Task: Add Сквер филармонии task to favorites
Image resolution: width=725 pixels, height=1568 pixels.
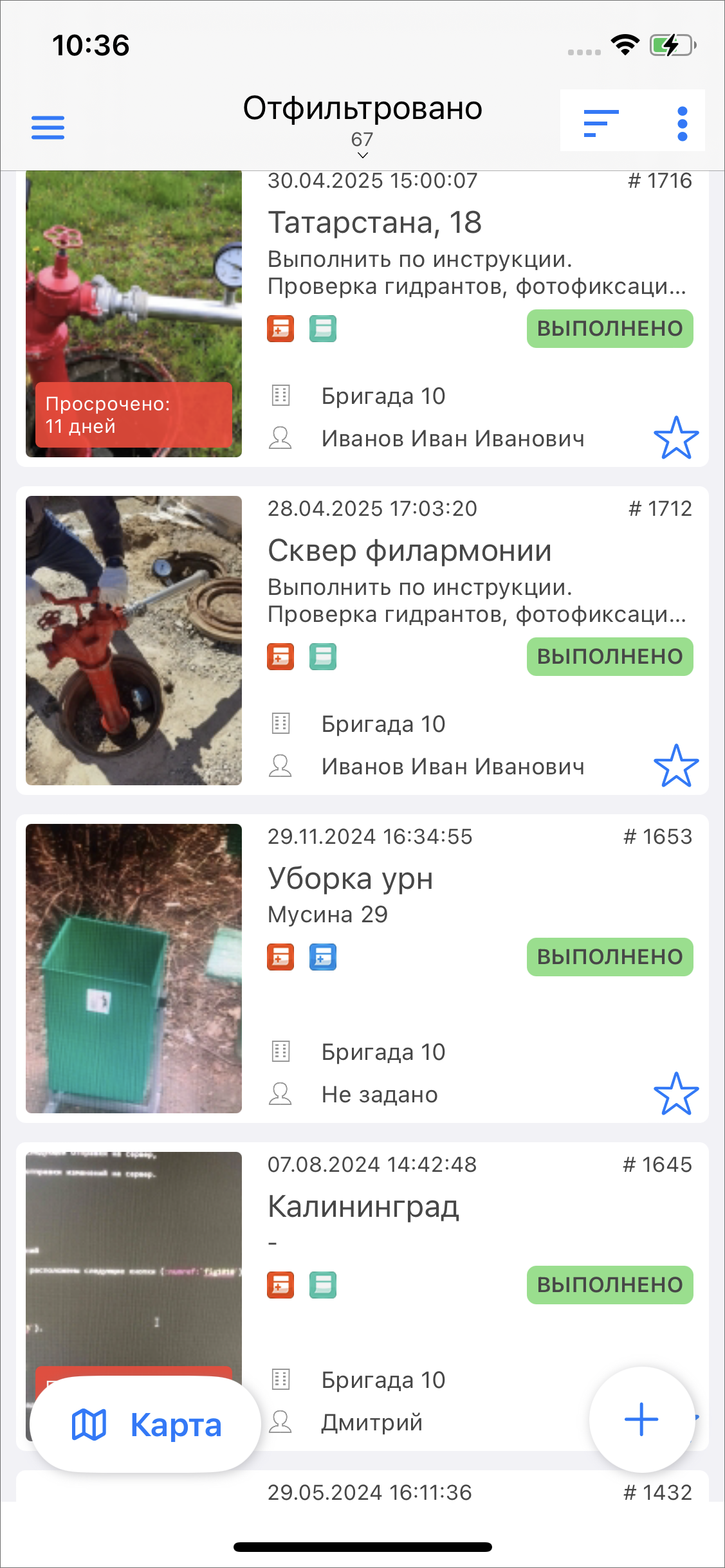Action: 676,766
